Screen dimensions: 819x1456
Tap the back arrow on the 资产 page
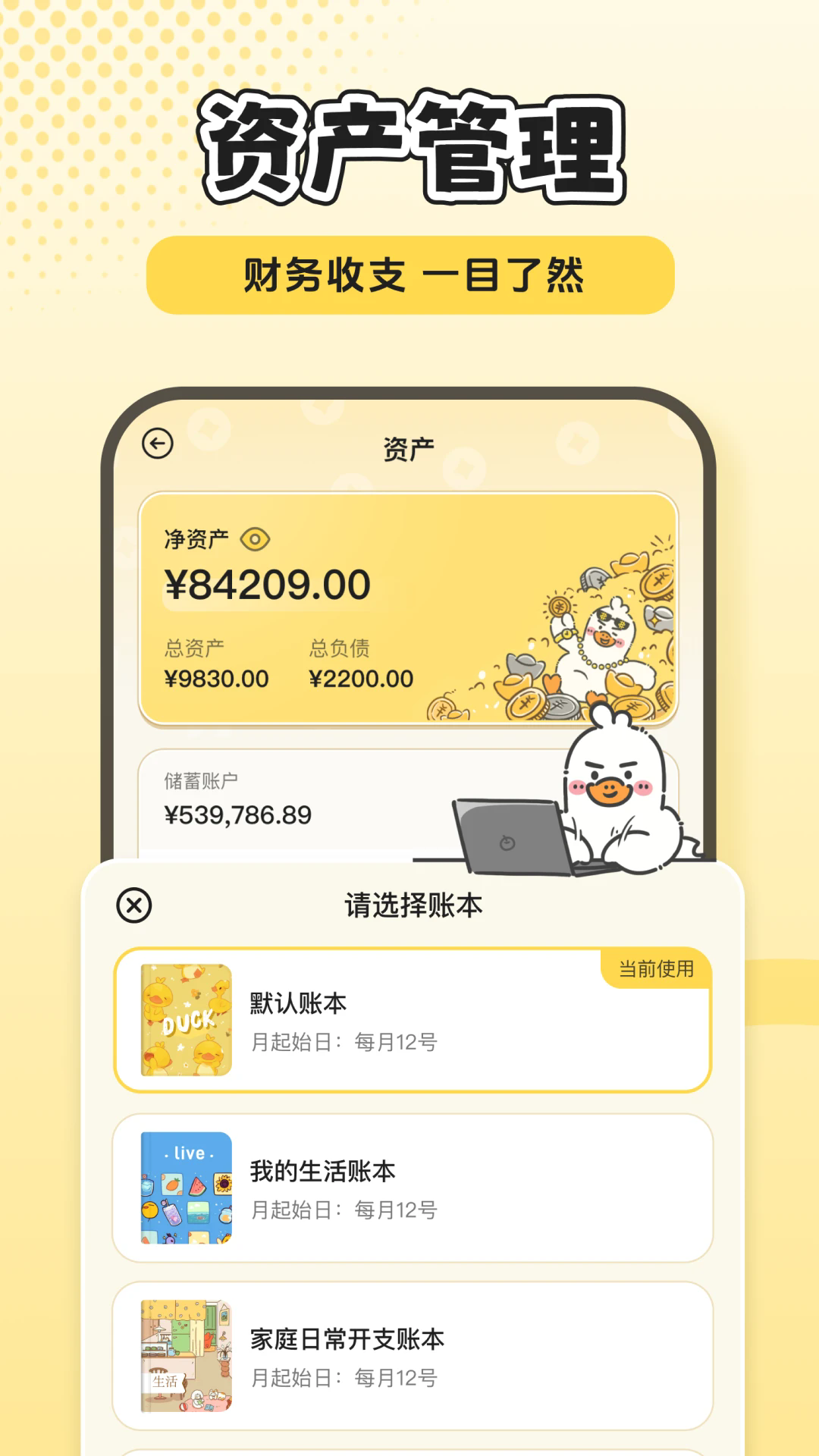[x=157, y=442]
